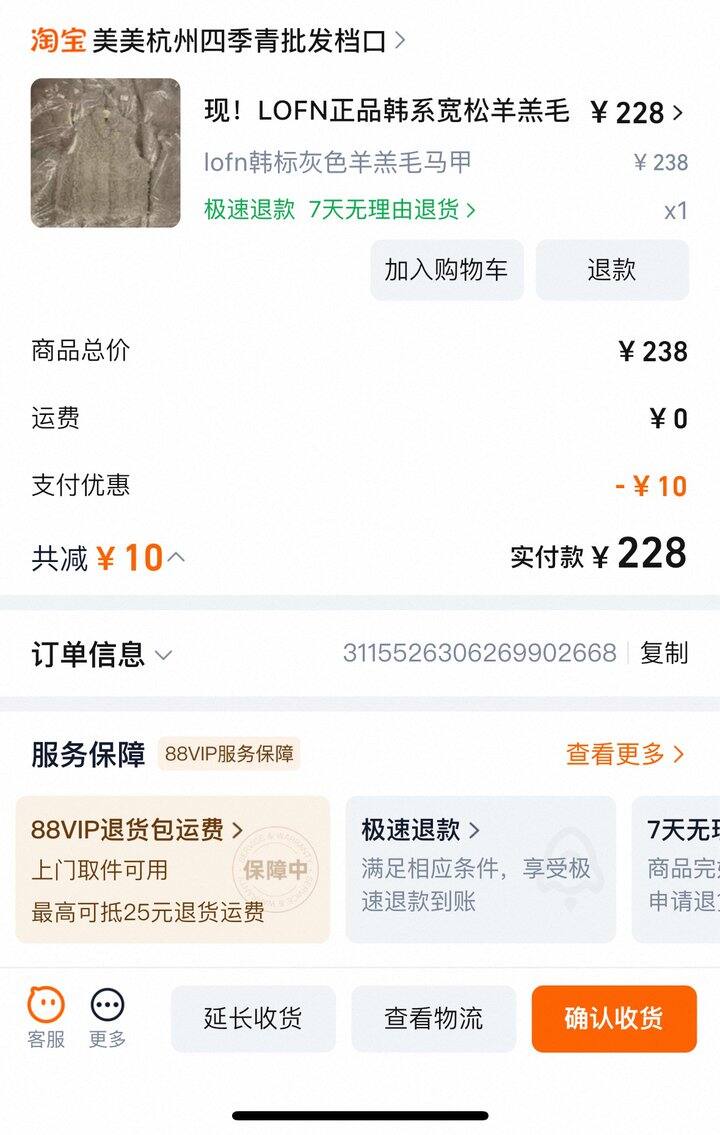Expand the 订单信息 section
Screen dimensions: 720x1135
(102, 655)
